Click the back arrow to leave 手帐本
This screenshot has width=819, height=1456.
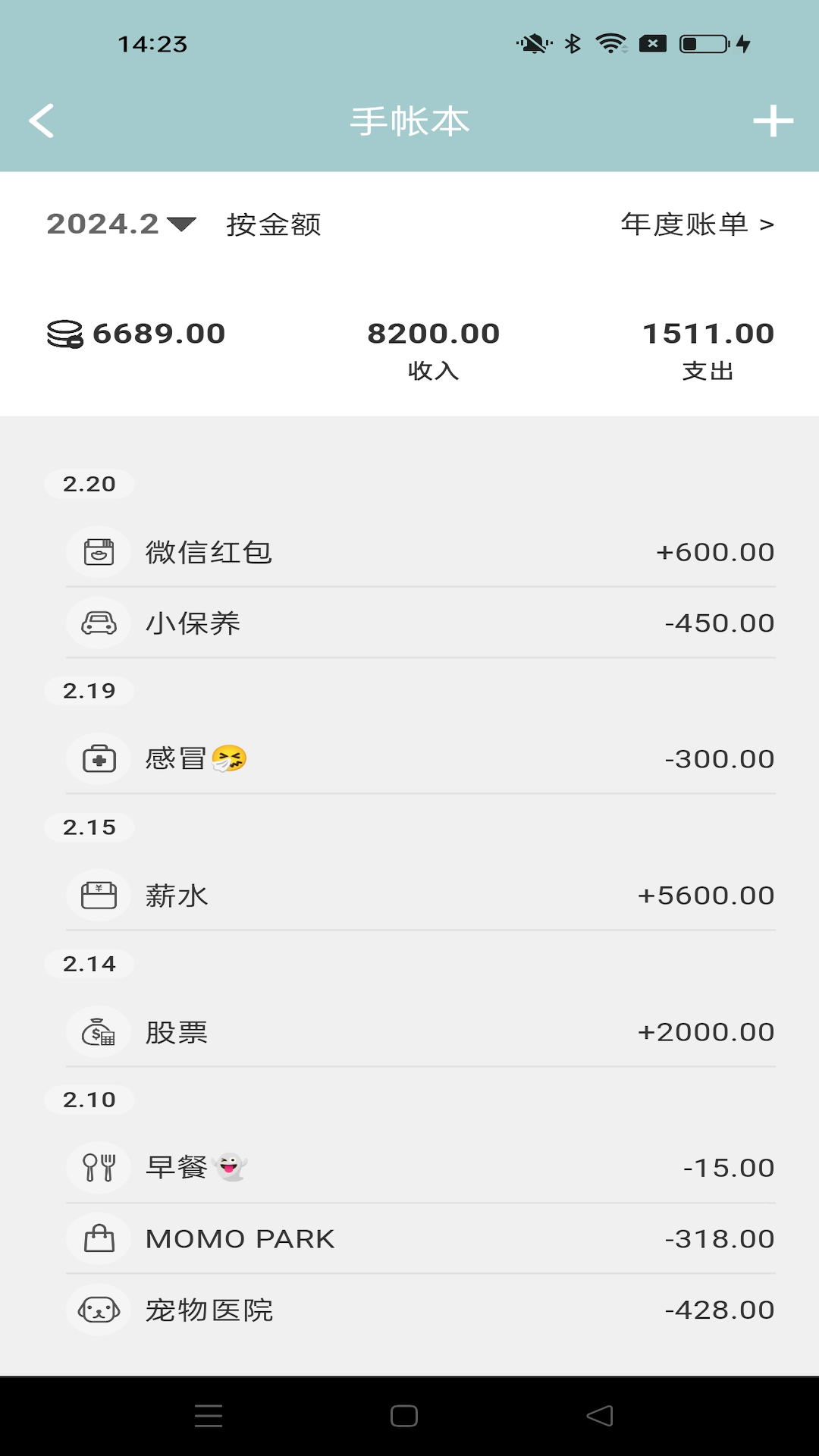42,120
